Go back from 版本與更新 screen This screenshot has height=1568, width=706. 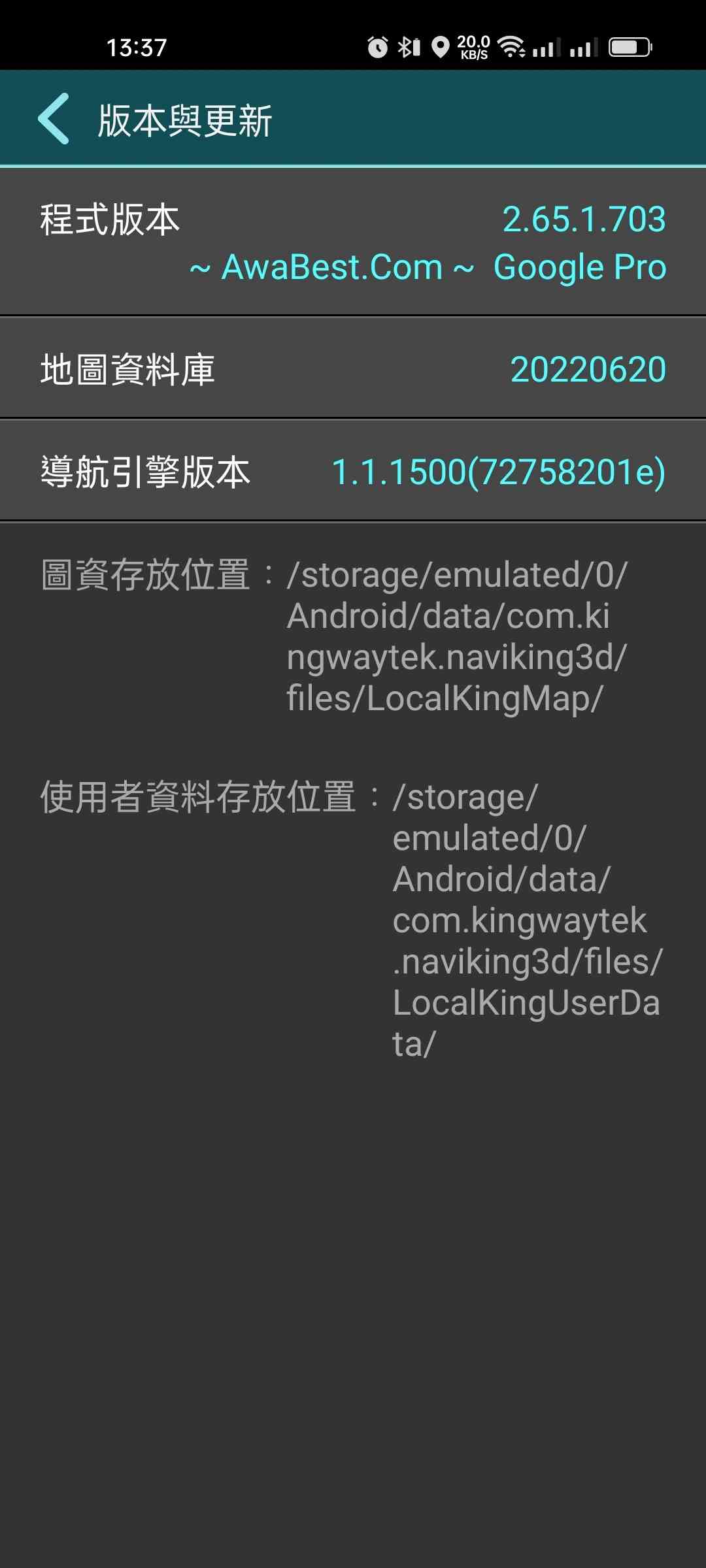54,118
